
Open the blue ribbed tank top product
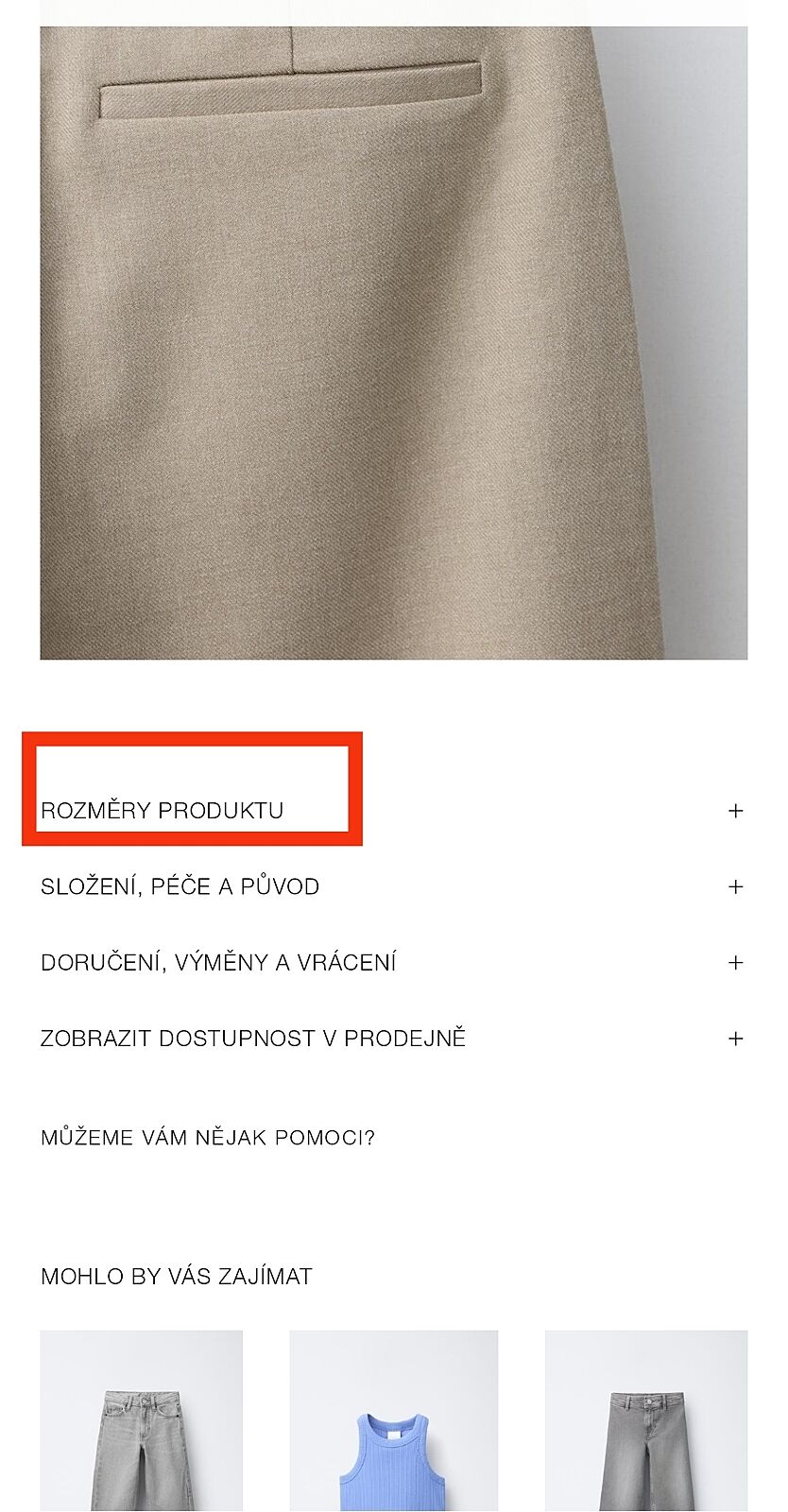coord(393,1427)
